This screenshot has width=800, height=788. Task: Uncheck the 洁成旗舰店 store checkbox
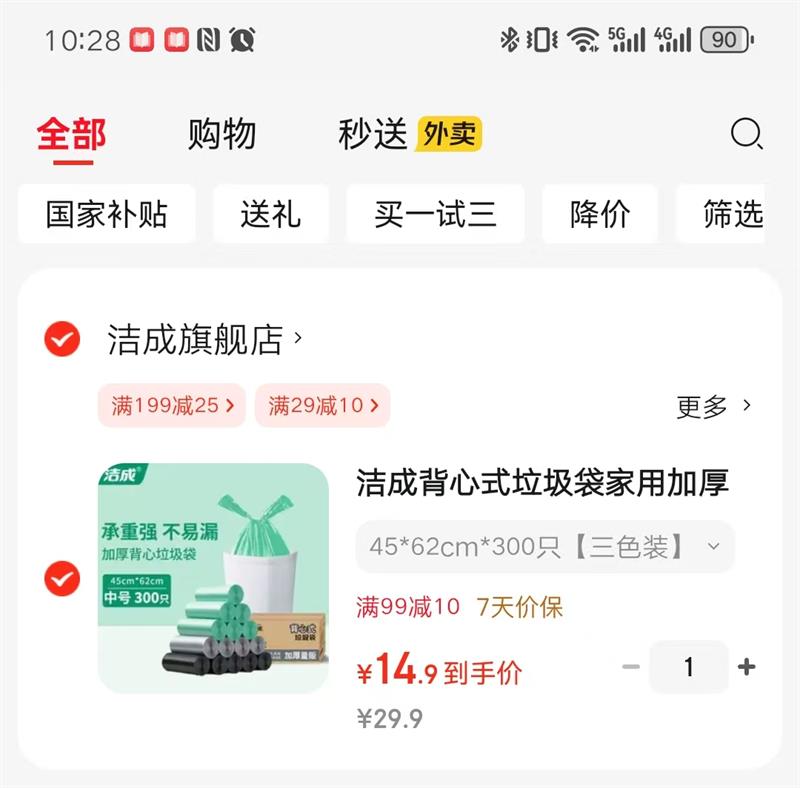click(62, 339)
